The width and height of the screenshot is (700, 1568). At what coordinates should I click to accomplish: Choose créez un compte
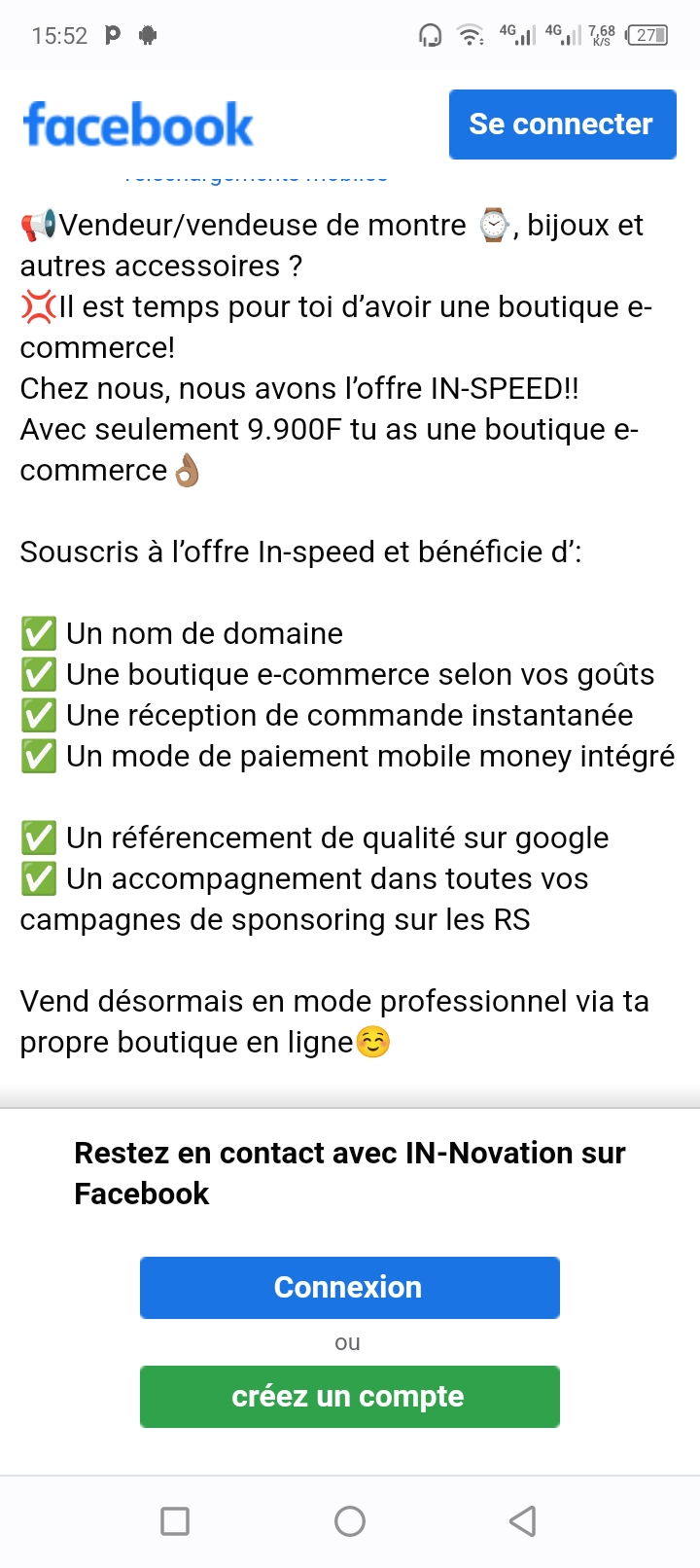[x=349, y=1396]
